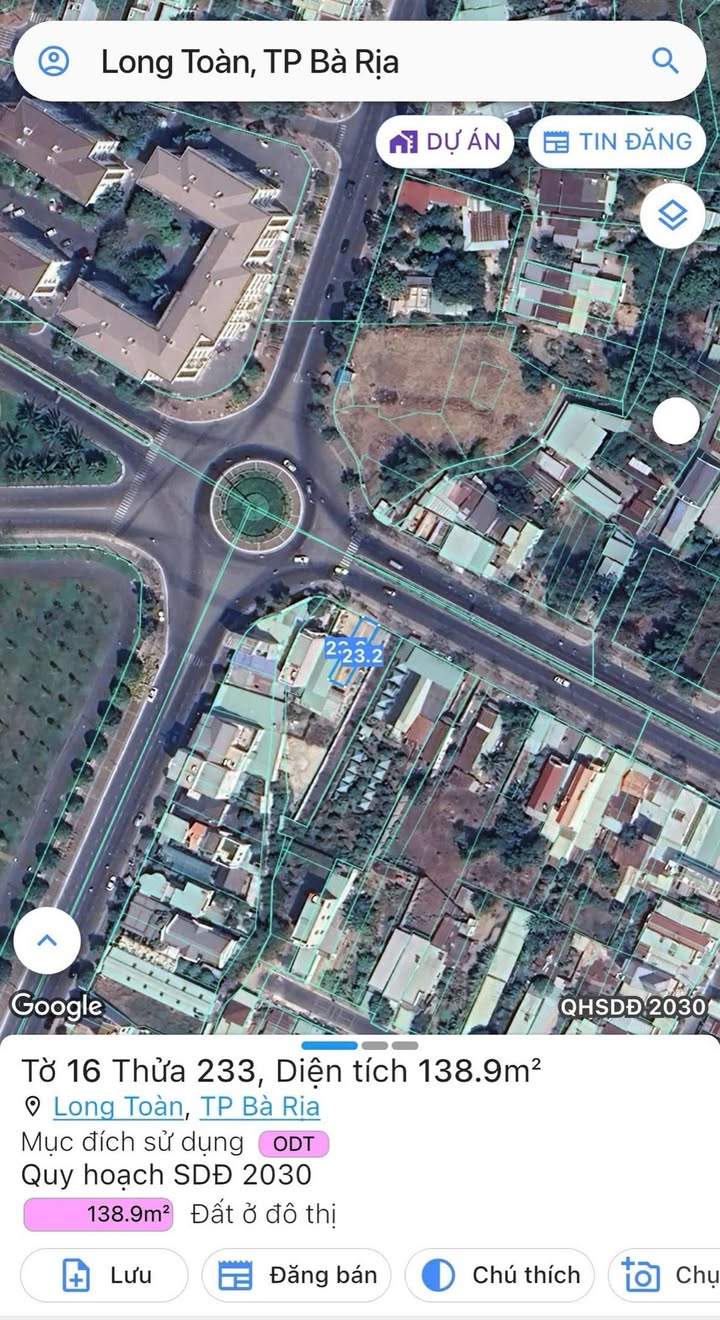Tap the white circular map button
720x1320 pixels.
pyautogui.click(x=676, y=422)
